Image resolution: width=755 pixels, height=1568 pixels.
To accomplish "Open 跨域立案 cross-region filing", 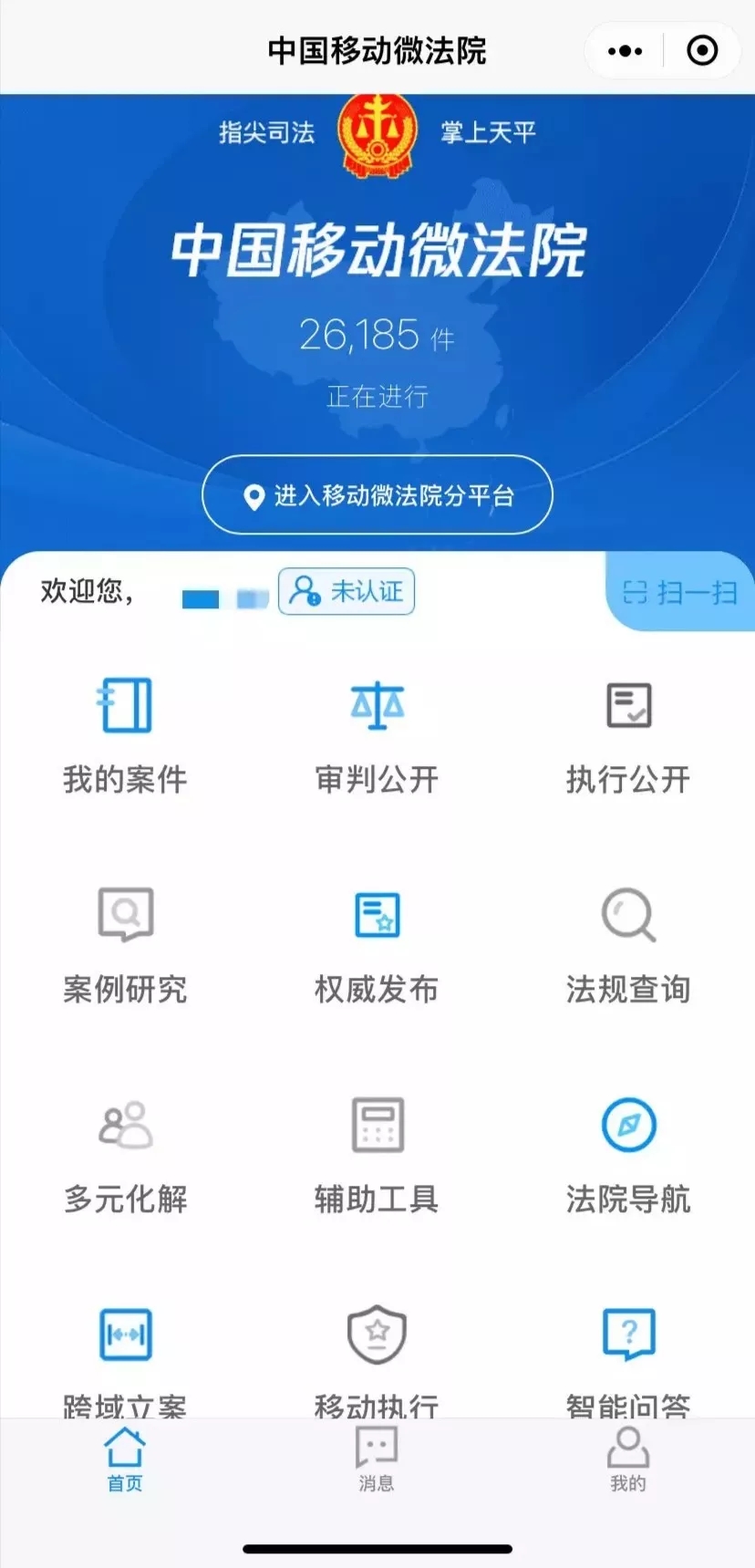I will pos(125,1364).
